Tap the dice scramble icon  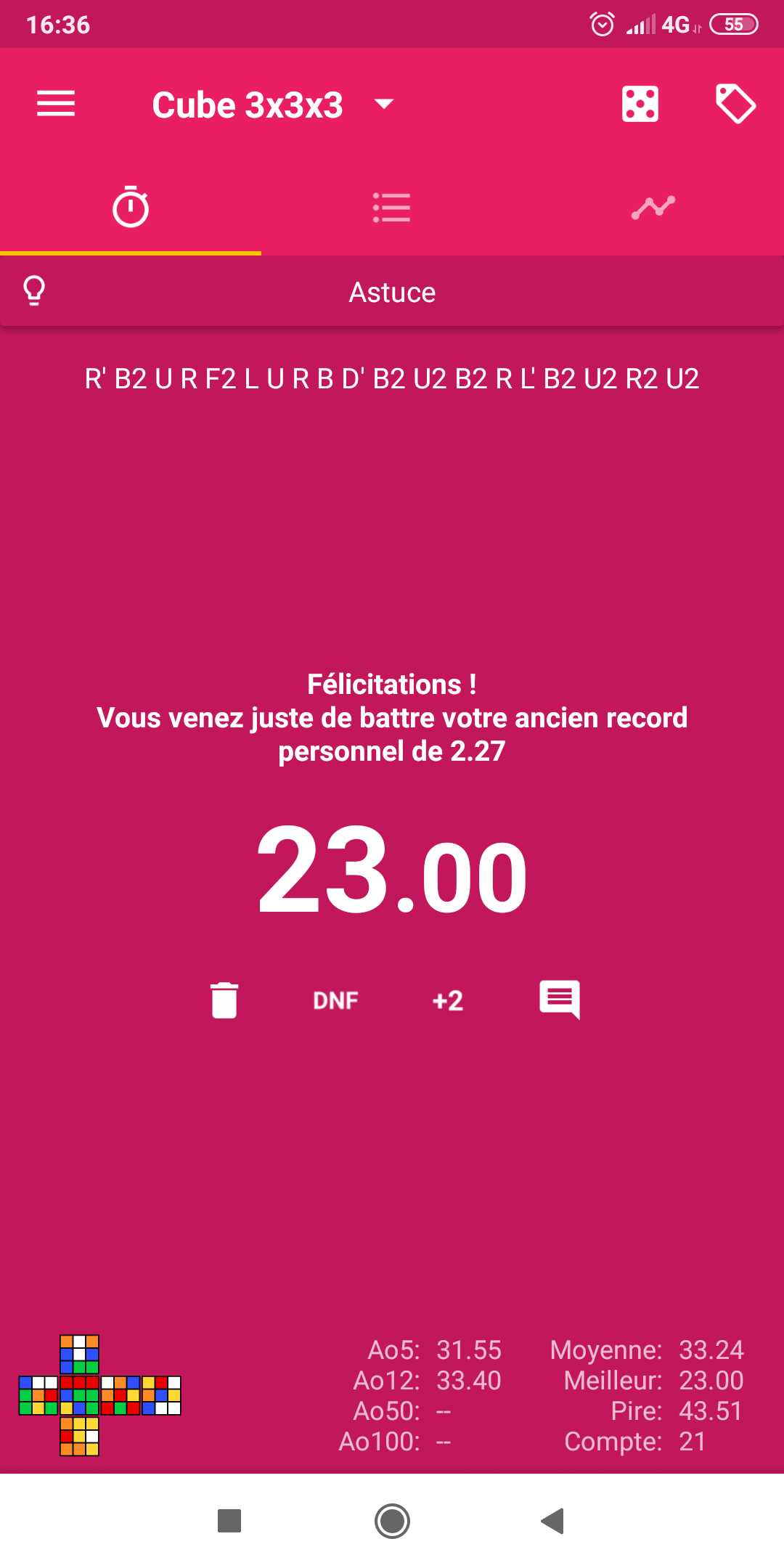pyautogui.click(x=640, y=104)
